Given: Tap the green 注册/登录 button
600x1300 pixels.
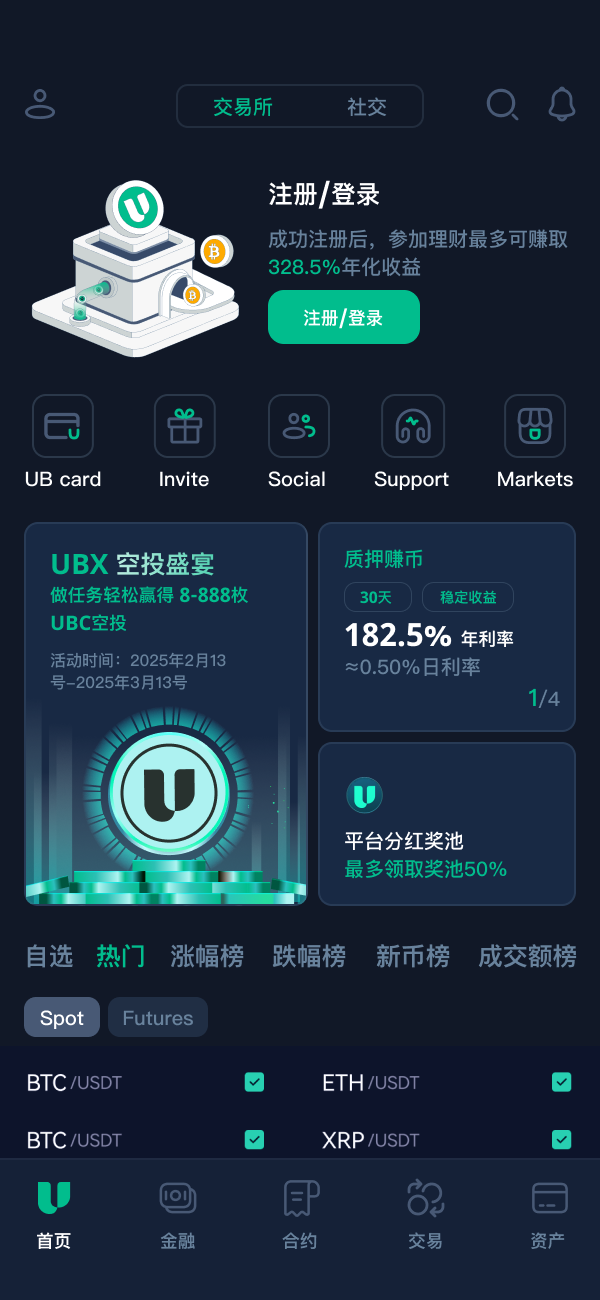Looking at the screenshot, I should (x=343, y=317).
